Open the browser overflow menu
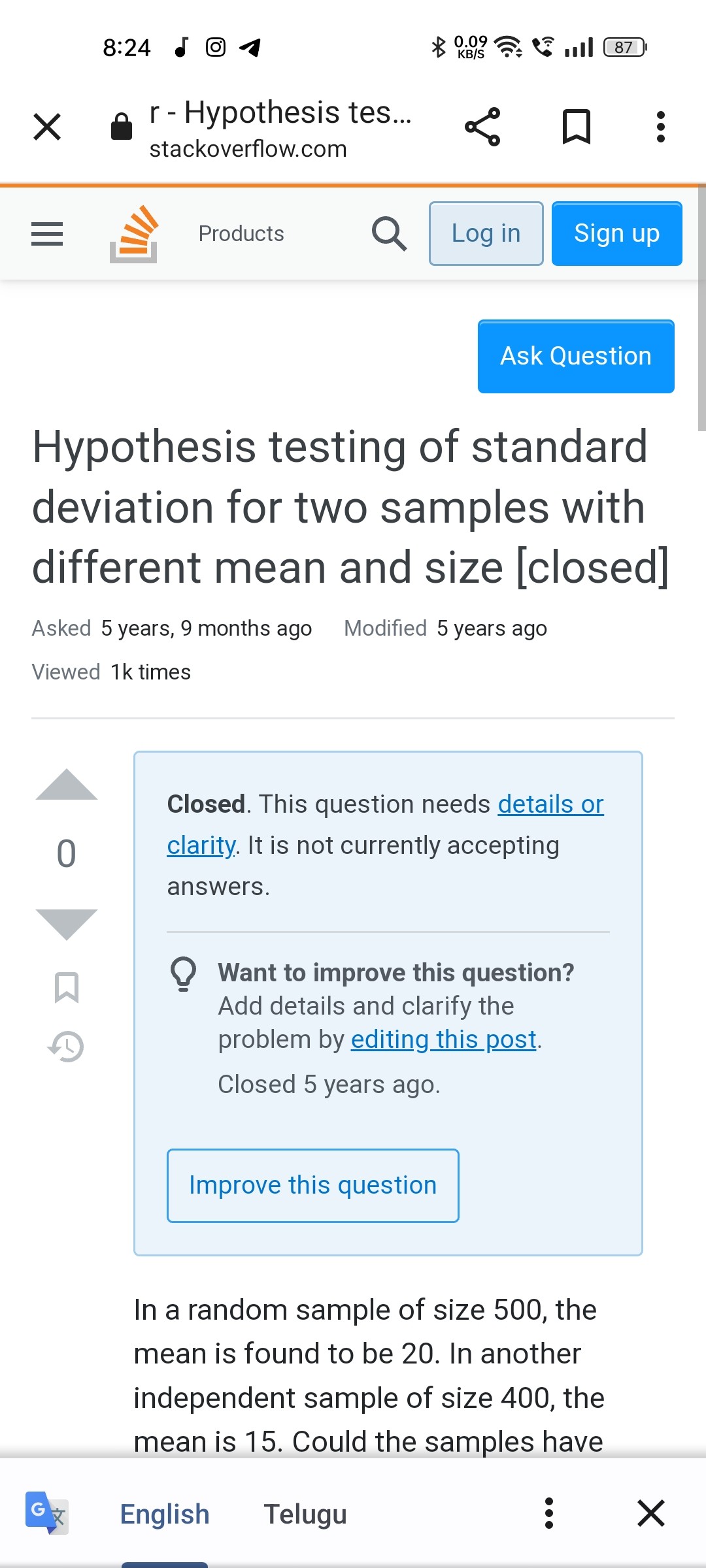The height and width of the screenshot is (1568, 706). click(661, 127)
